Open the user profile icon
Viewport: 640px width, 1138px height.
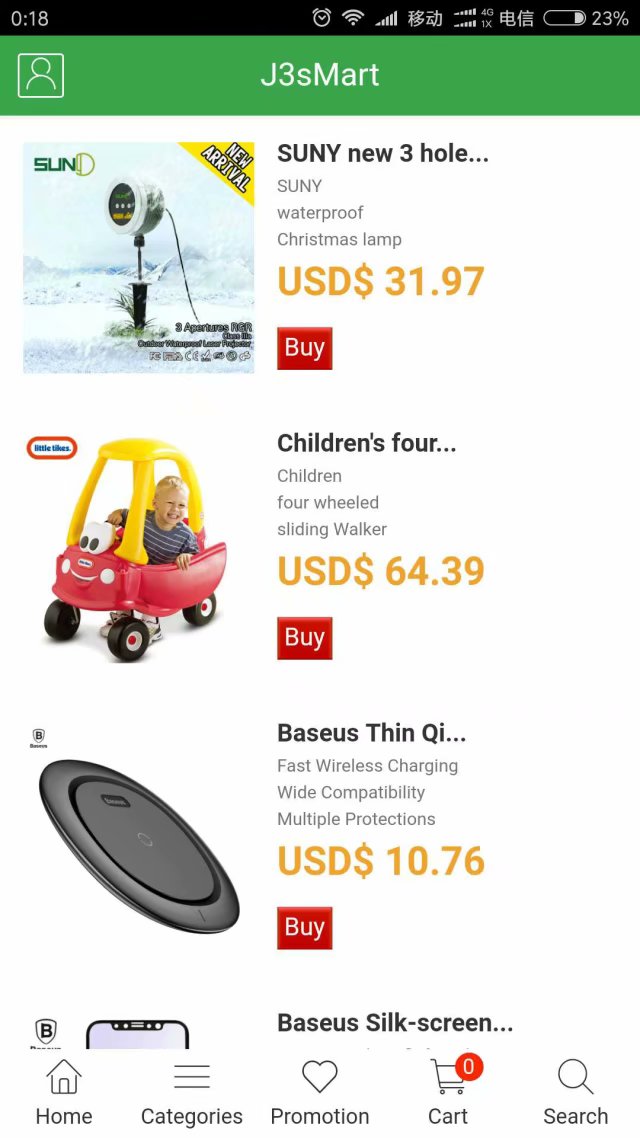pyautogui.click(x=40, y=75)
